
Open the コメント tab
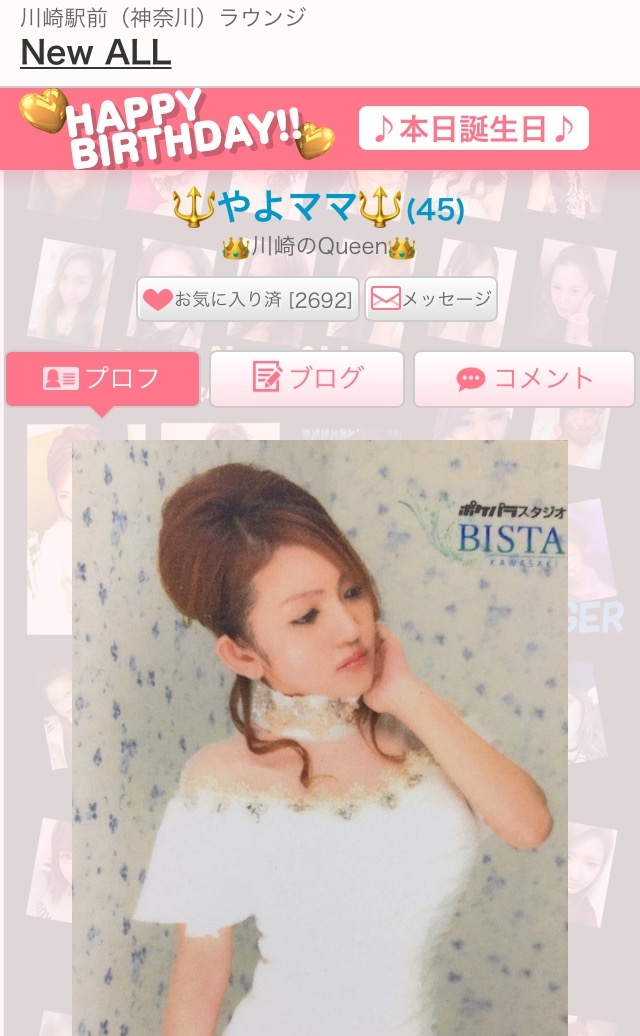tap(524, 379)
